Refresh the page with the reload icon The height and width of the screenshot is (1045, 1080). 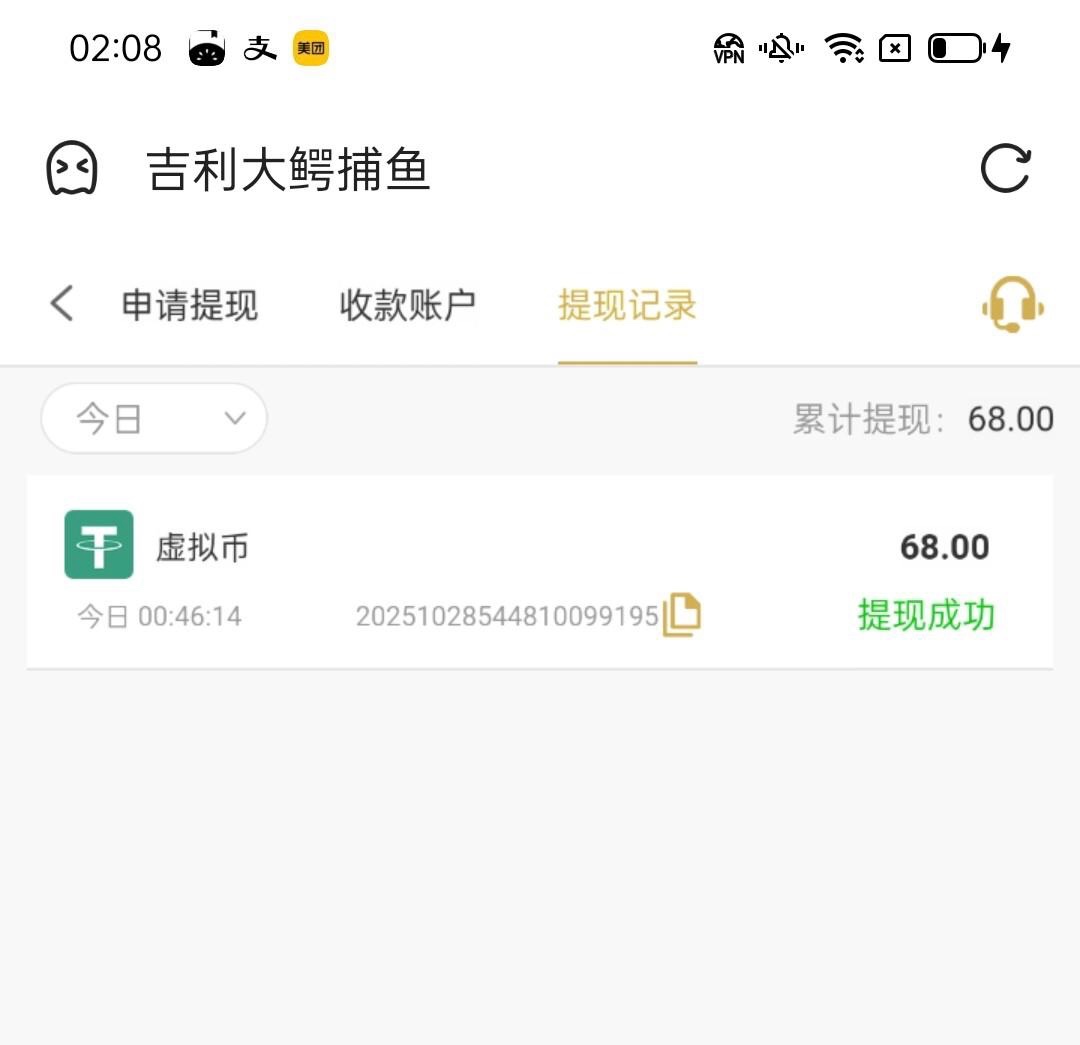(1005, 168)
